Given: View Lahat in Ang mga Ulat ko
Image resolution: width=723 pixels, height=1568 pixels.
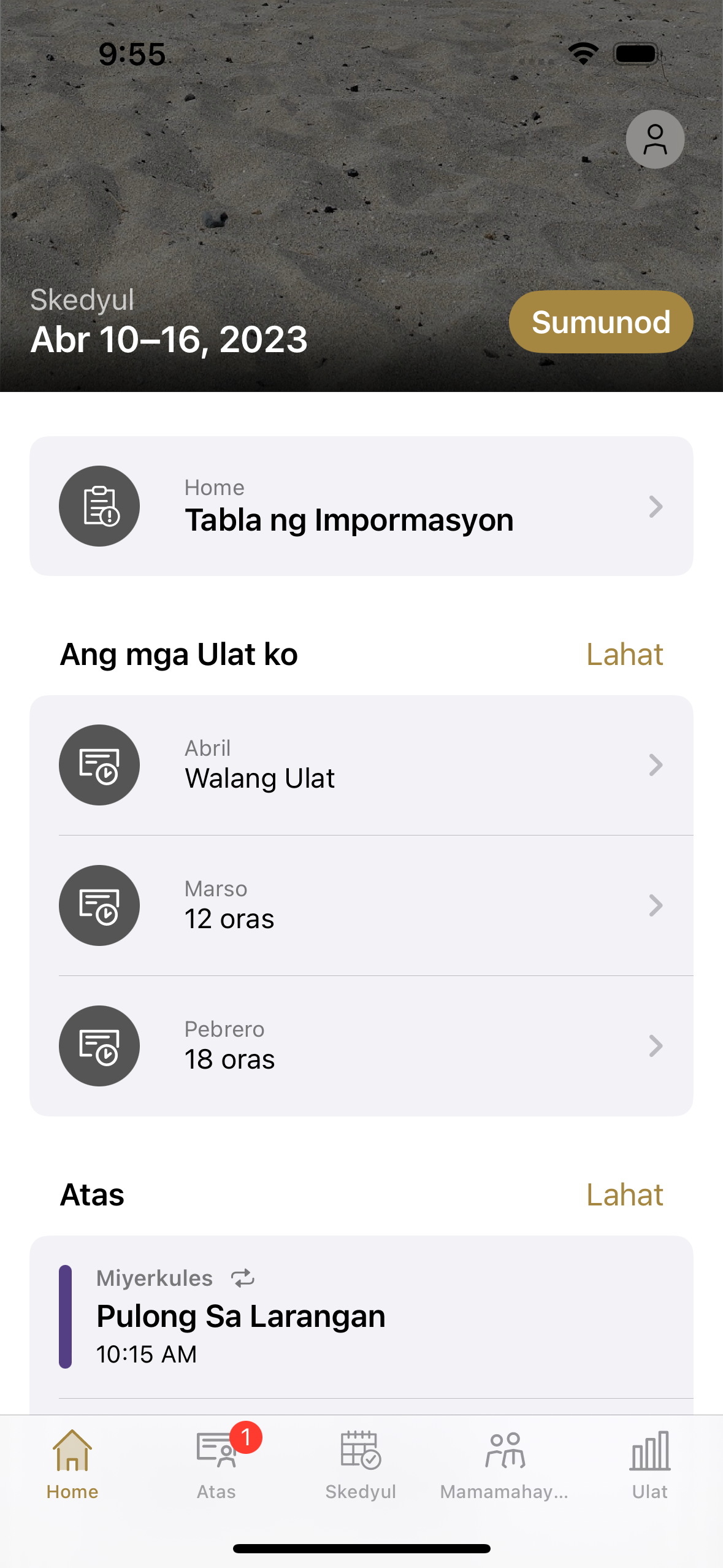Looking at the screenshot, I should [624, 654].
